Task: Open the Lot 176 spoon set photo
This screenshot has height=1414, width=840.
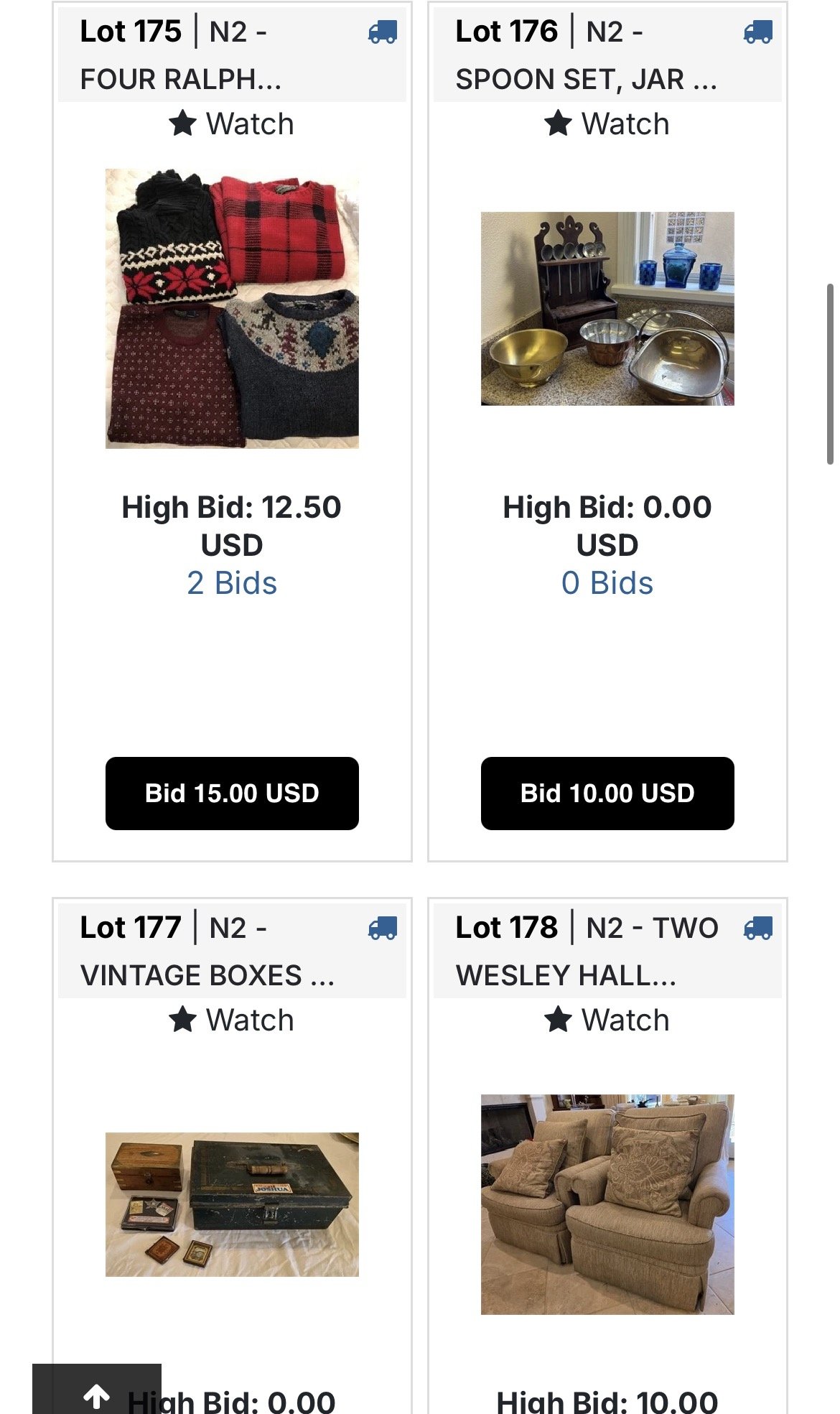Action: click(x=607, y=309)
